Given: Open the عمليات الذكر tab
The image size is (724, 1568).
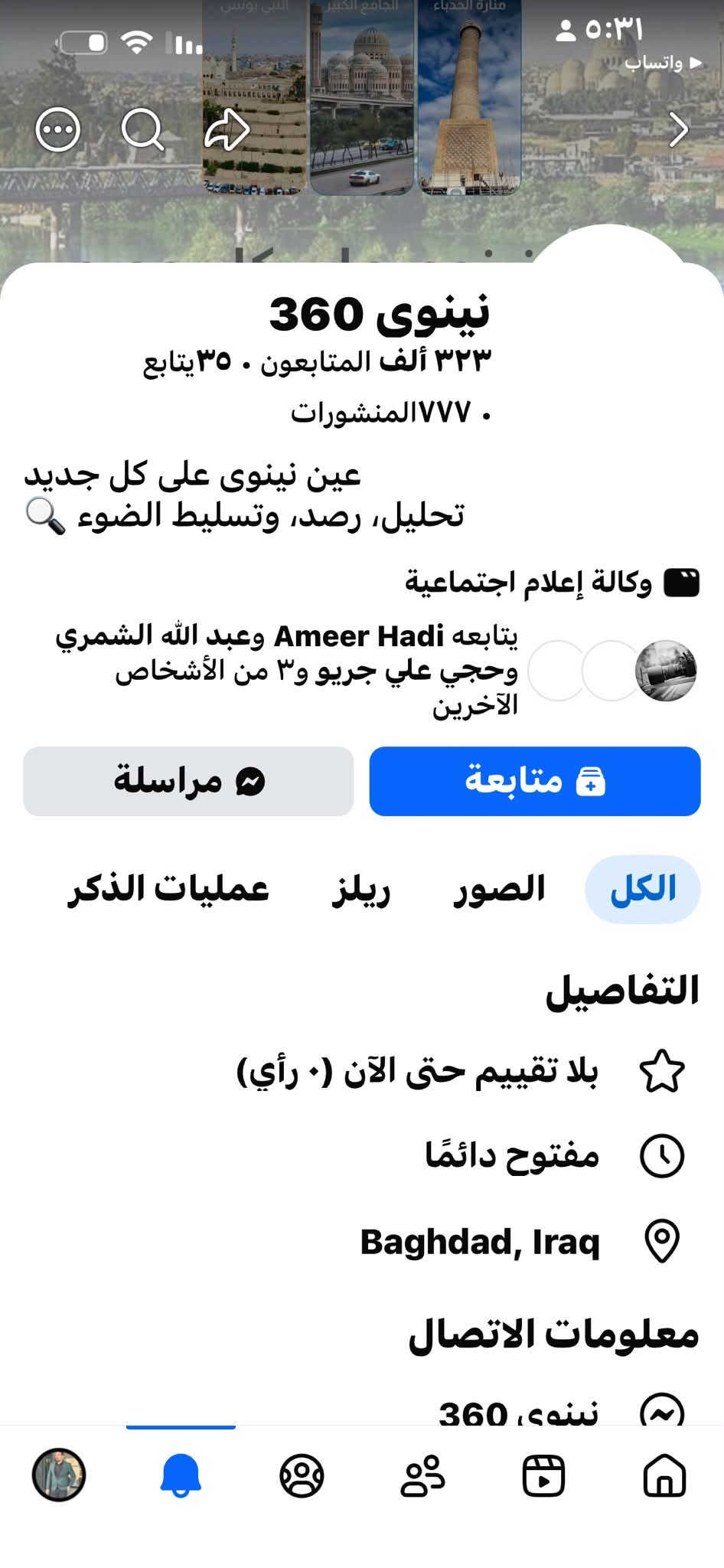Looking at the screenshot, I should (x=168, y=889).
